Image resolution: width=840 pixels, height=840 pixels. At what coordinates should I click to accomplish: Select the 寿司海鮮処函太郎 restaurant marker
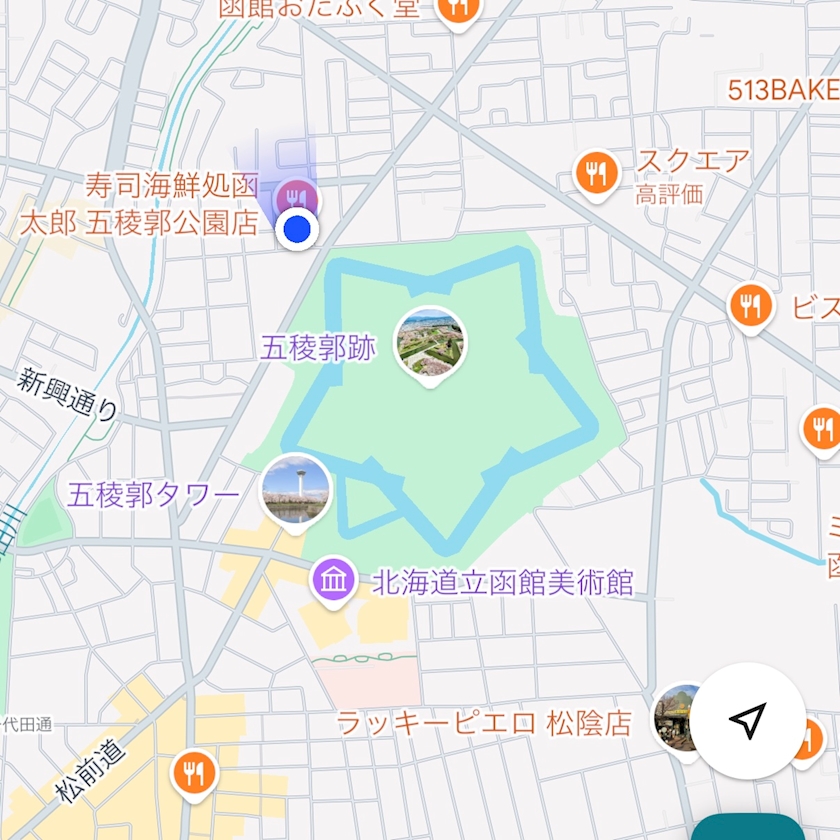(296, 198)
